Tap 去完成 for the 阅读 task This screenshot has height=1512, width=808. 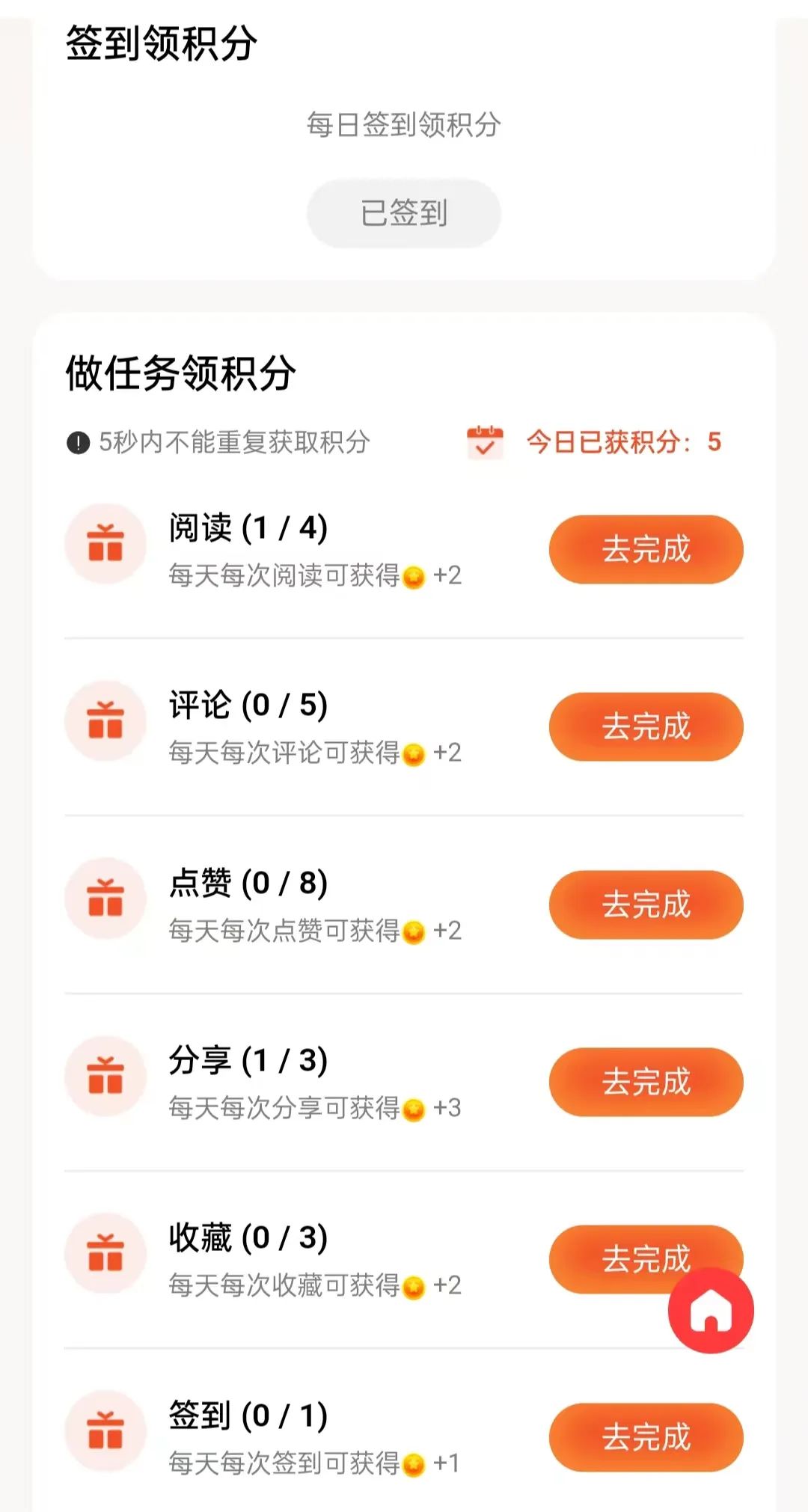click(646, 549)
